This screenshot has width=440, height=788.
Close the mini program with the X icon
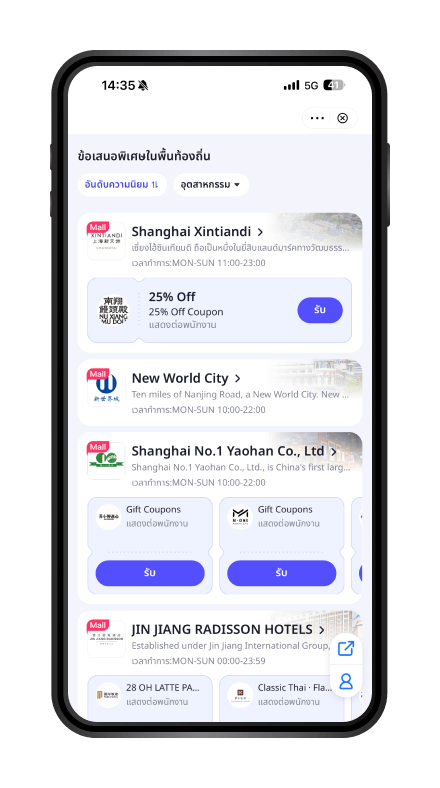pos(343,118)
